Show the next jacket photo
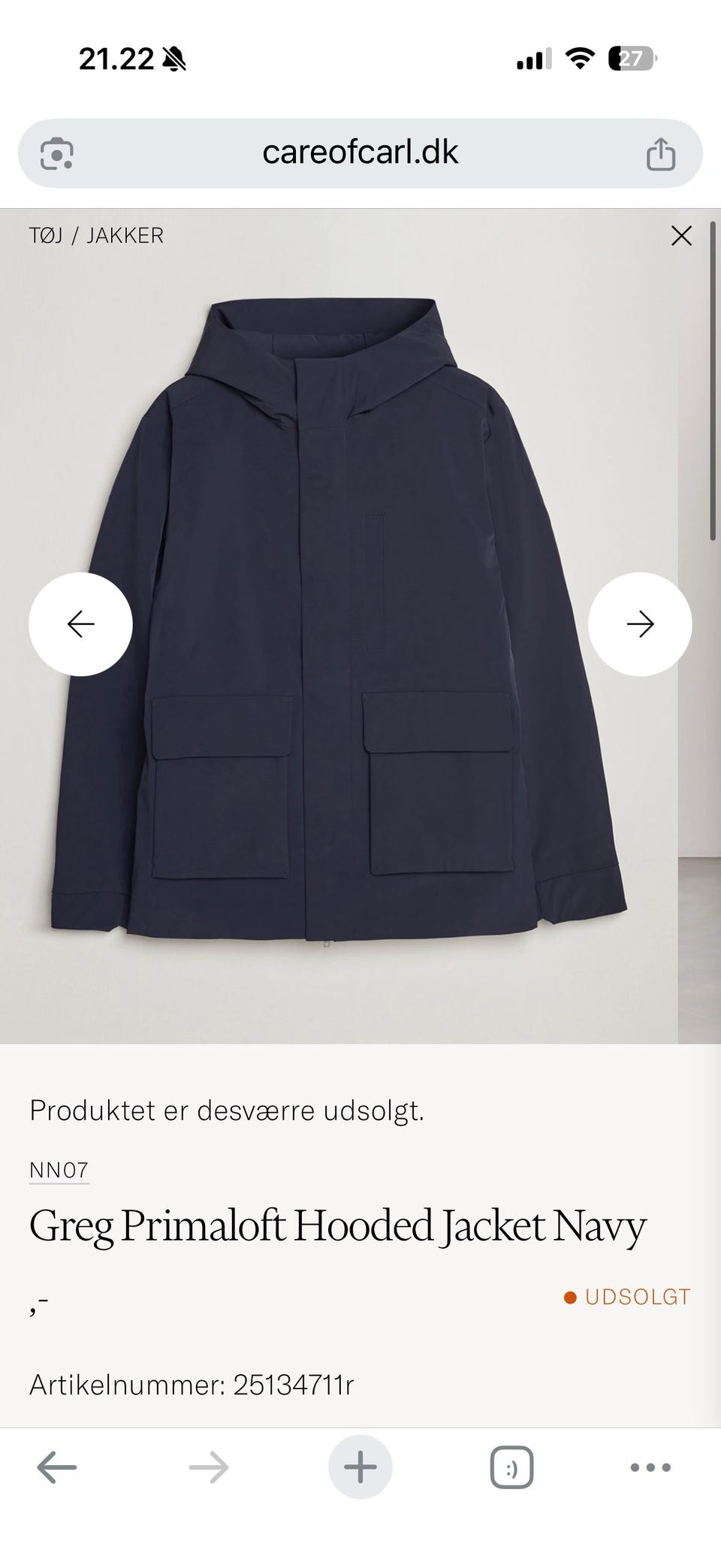The height and width of the screenshot is (1568, 721). click(640, 624)
